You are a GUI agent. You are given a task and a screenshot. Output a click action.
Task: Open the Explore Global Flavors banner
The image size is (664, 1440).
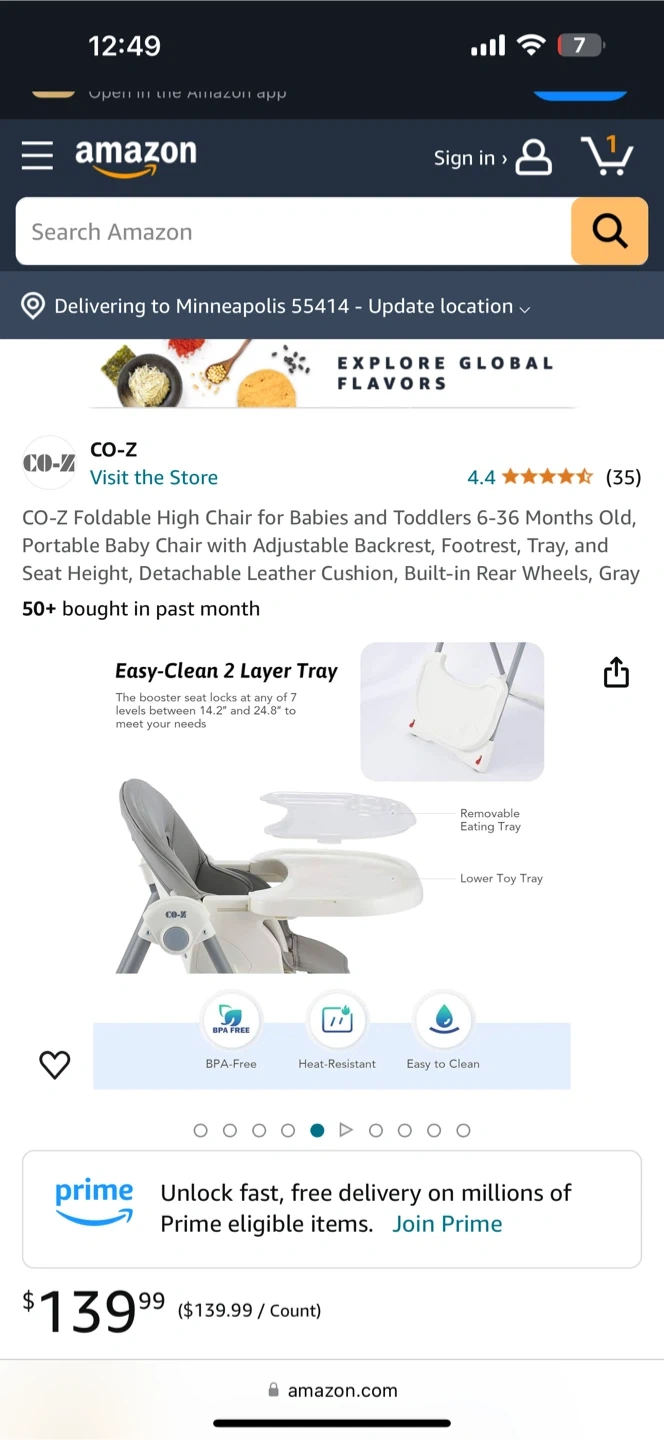coord(332,373)
